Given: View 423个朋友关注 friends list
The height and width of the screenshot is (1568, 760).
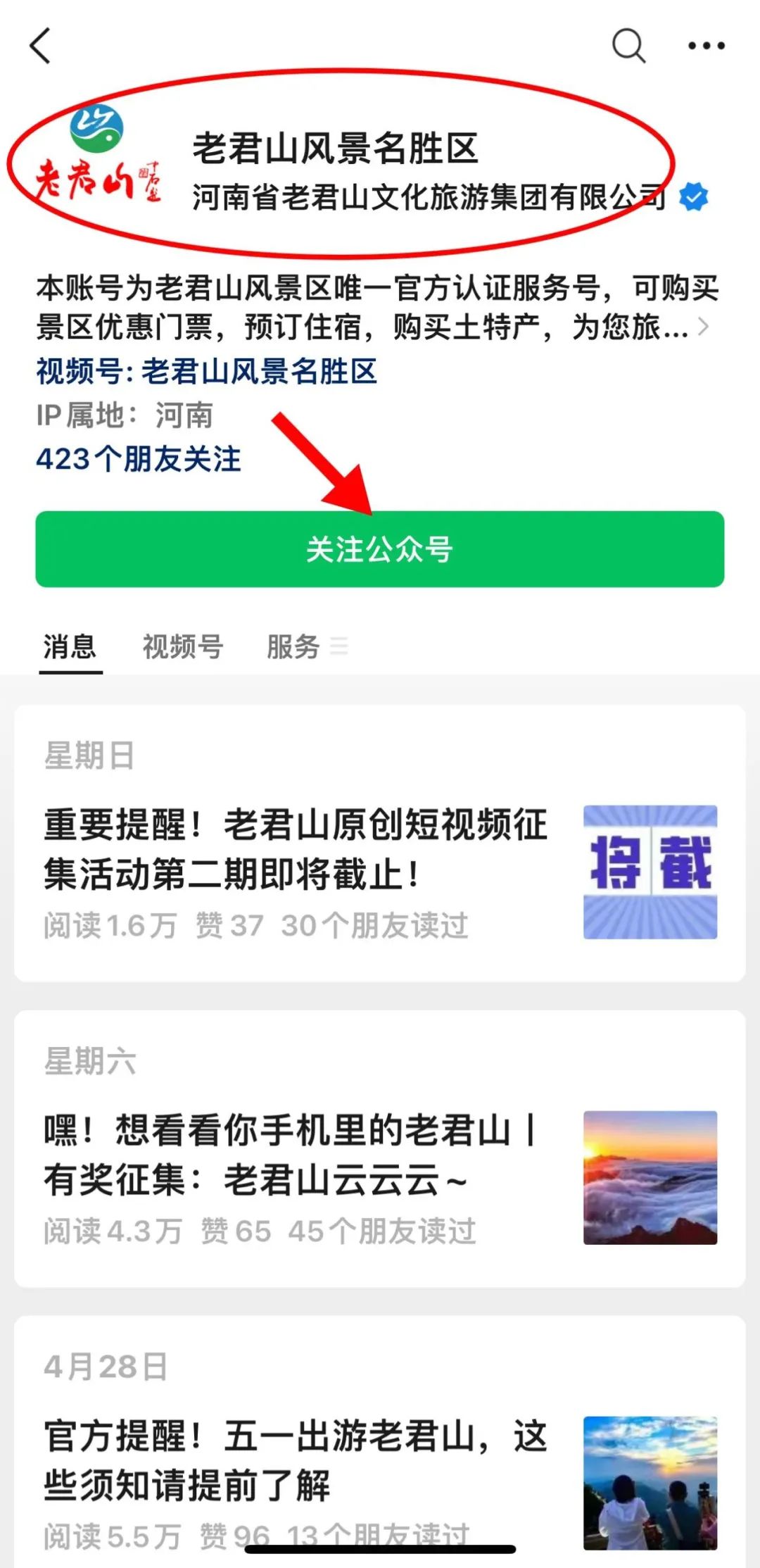Looking at the screenshot, I should [x=139, y=459].
